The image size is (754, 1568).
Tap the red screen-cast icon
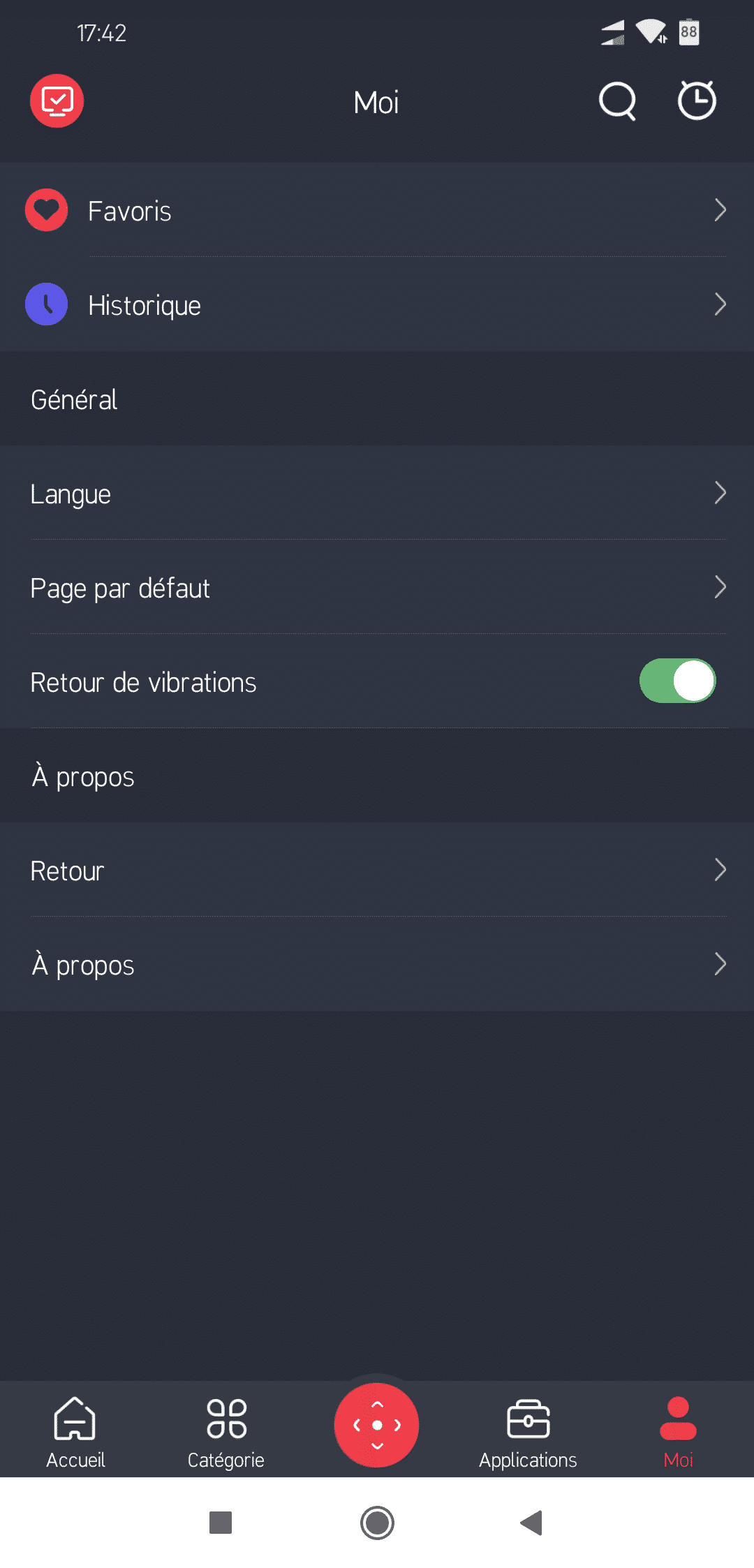[x=57, y=101]
